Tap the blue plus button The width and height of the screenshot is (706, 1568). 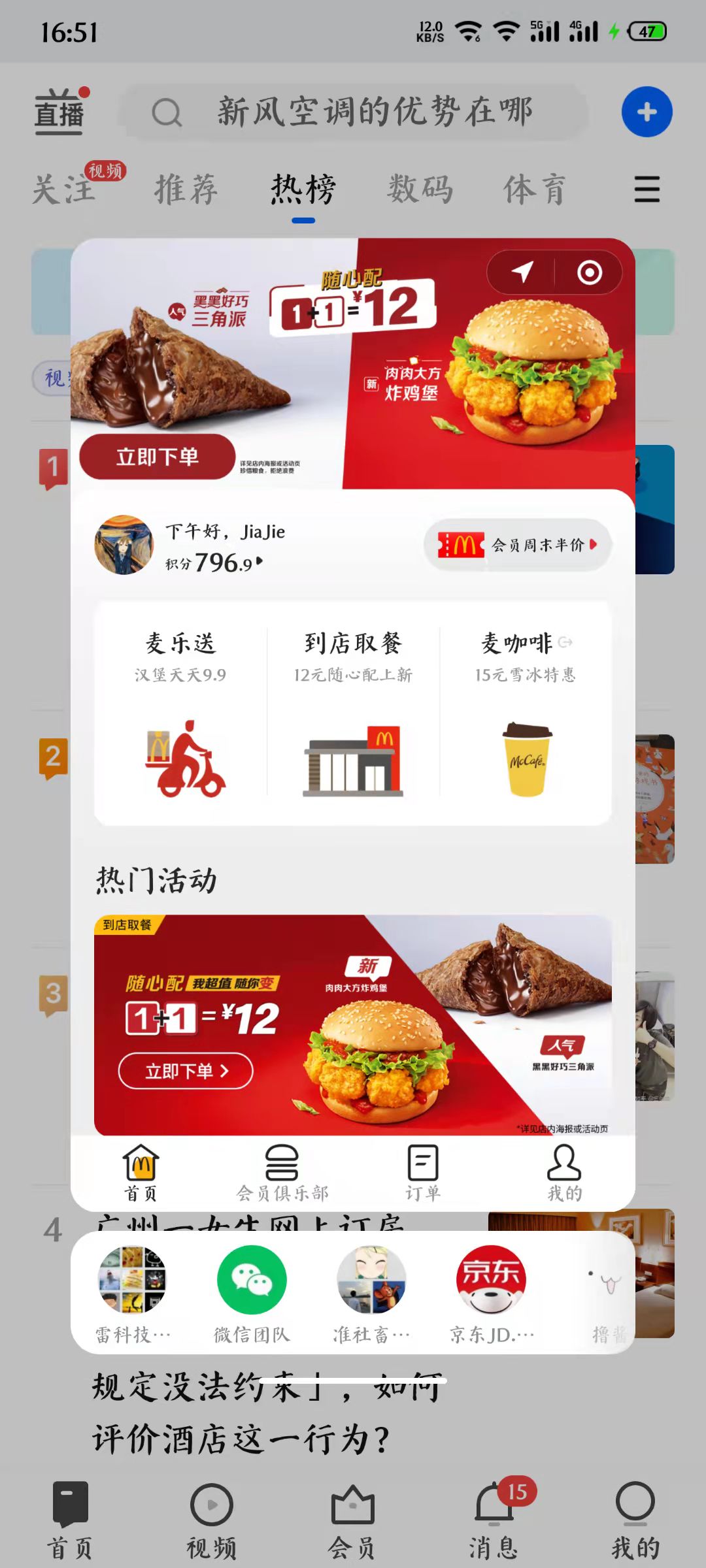[647, 112]
